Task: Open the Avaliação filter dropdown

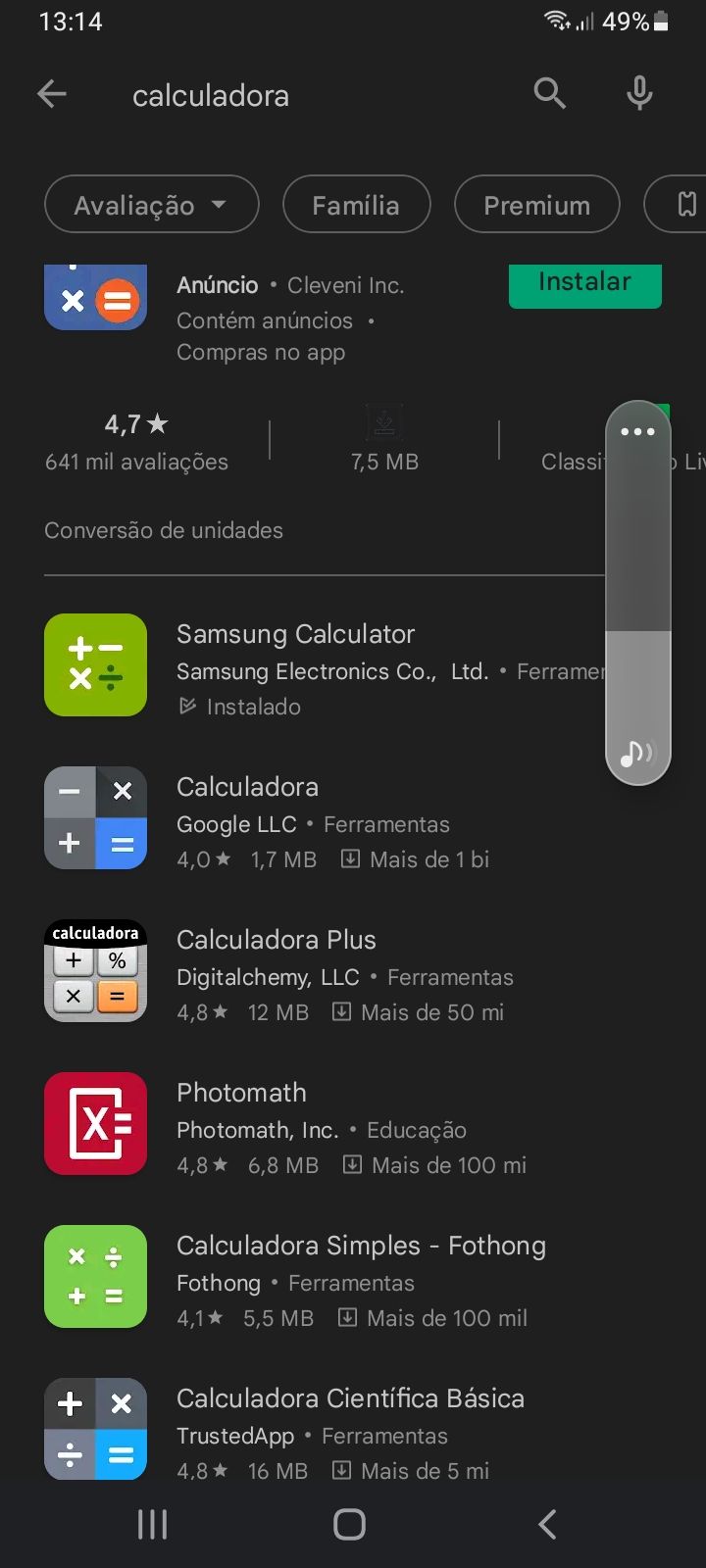Action: [x=151, y=204]
